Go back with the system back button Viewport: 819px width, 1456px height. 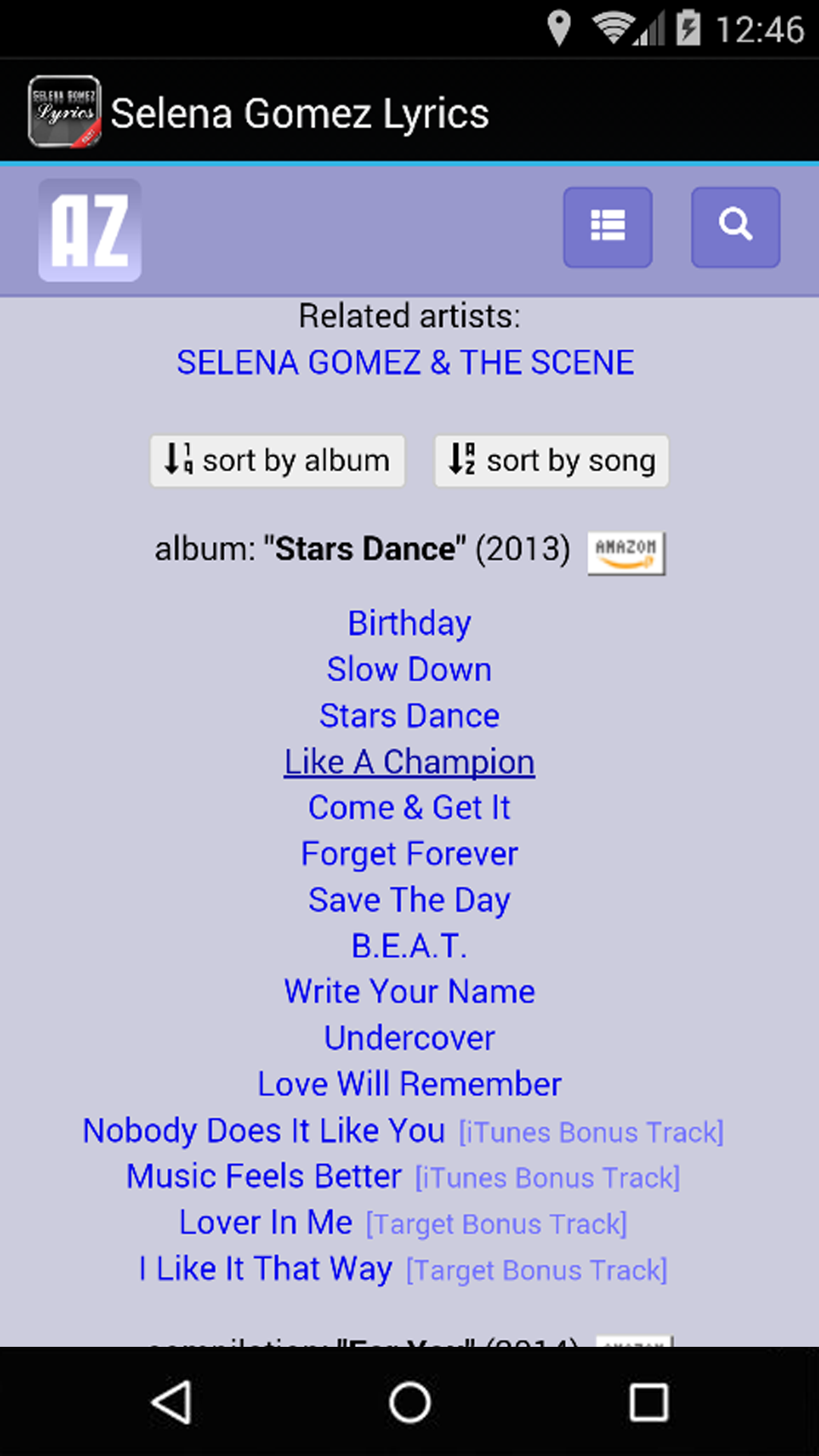[x=172, y=1402]
